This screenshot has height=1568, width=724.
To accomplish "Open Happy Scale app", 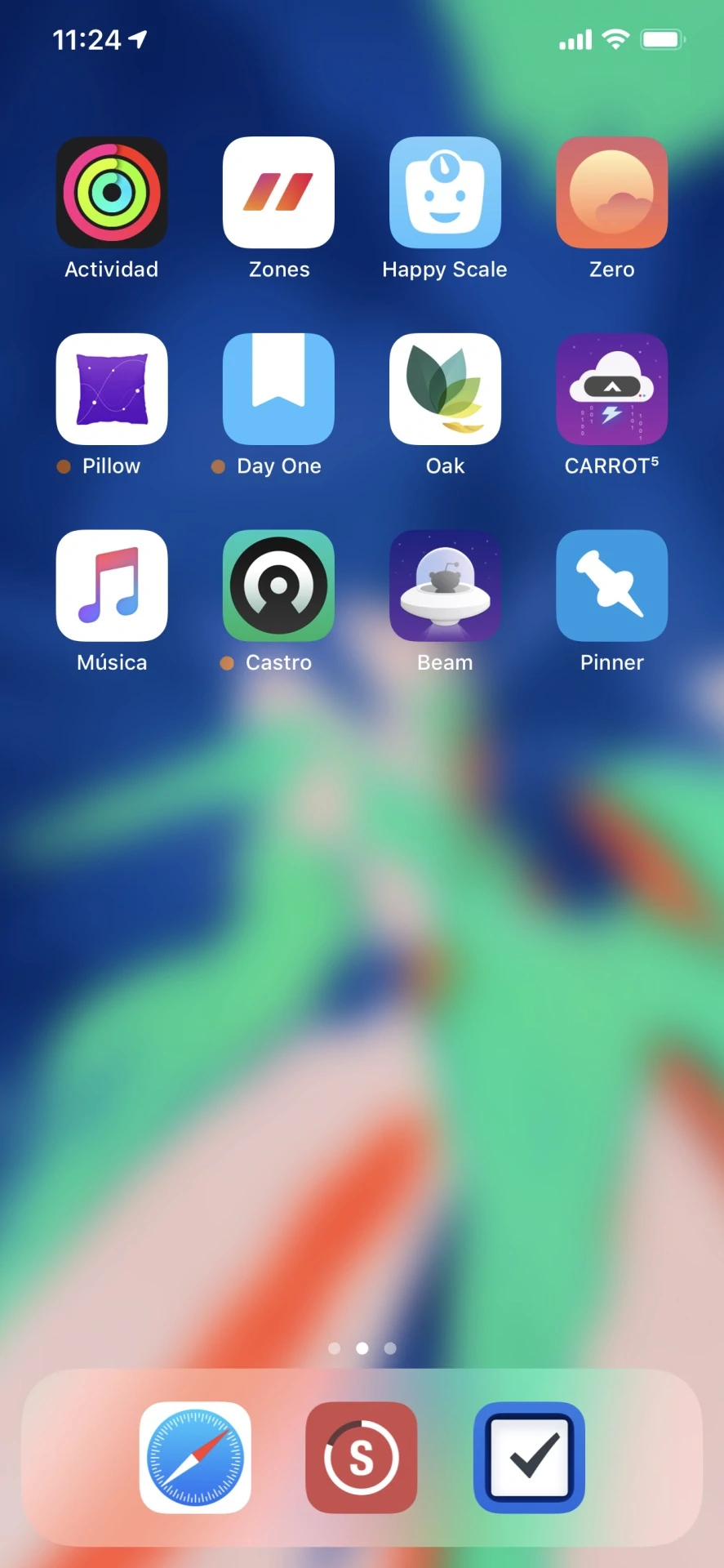I will 445,193.
